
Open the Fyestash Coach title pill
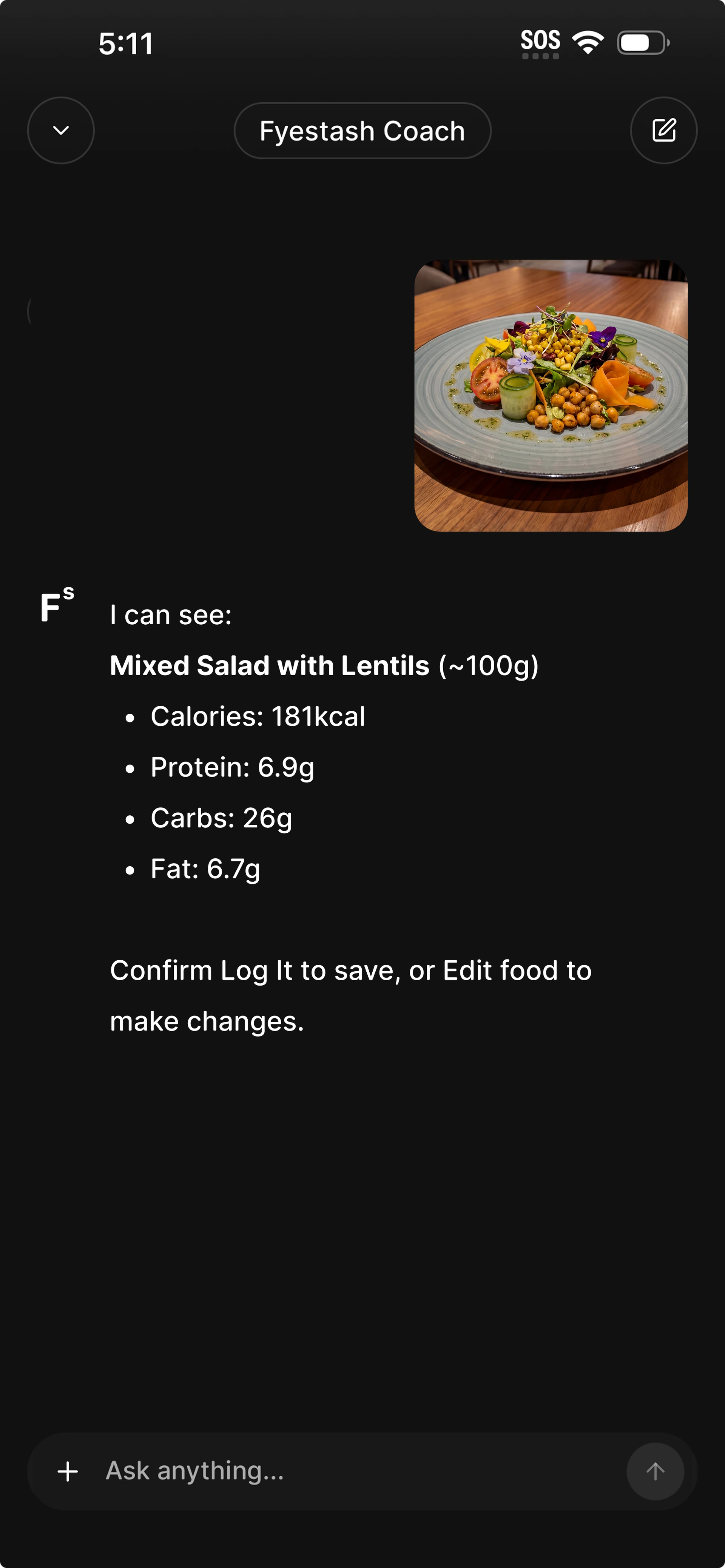click(x=362, y=131)
